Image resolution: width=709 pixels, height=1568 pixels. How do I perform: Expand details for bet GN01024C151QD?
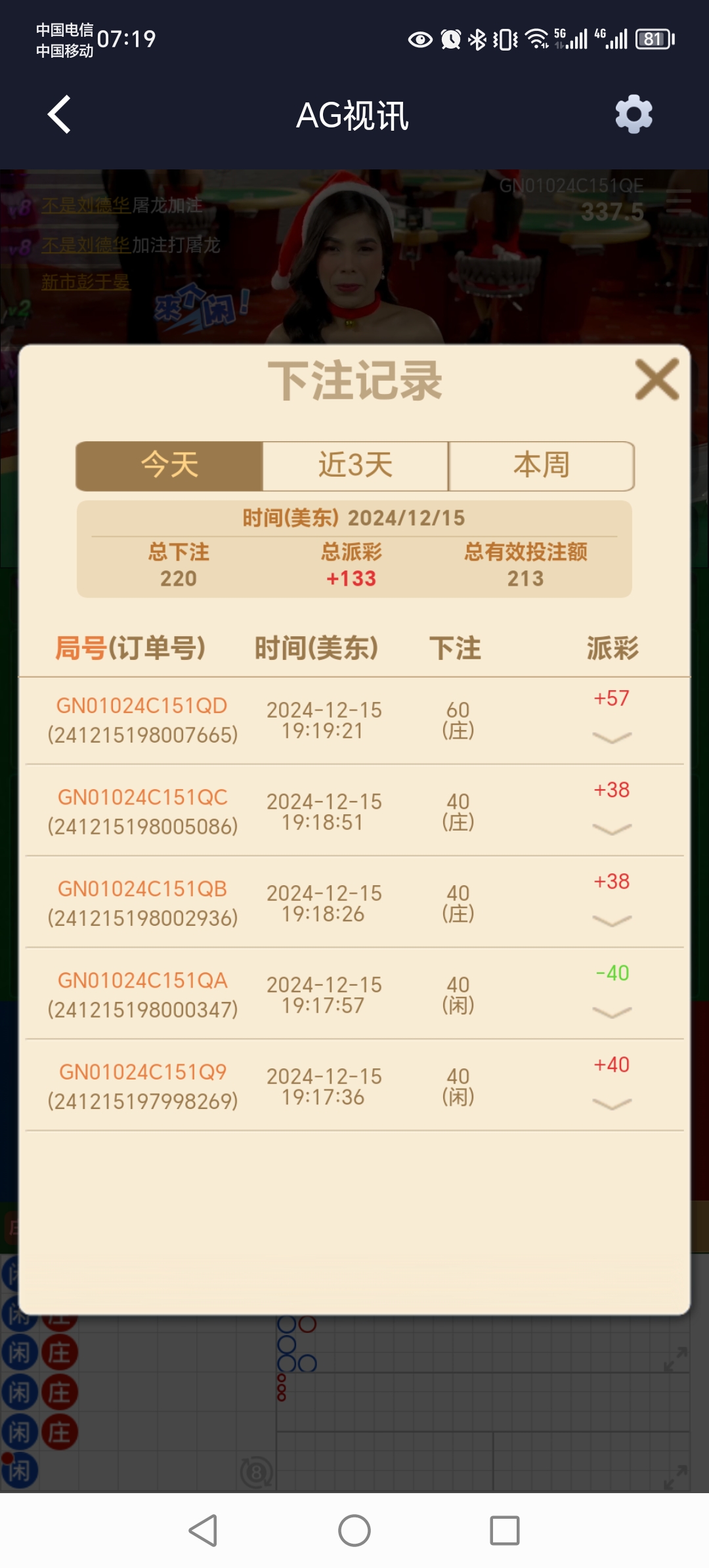(x=612, y=738)
